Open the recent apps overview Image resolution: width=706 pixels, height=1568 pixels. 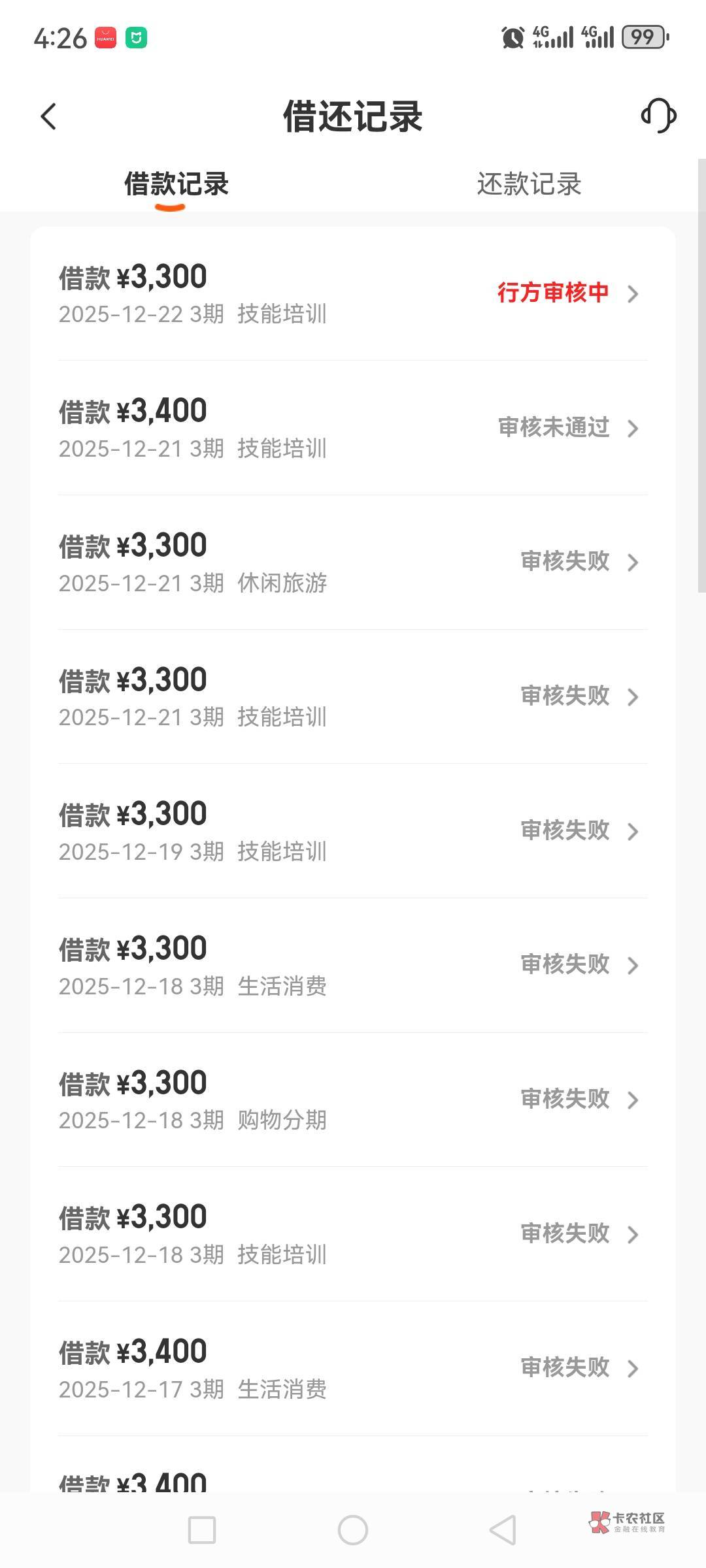tap(202, 1530)
